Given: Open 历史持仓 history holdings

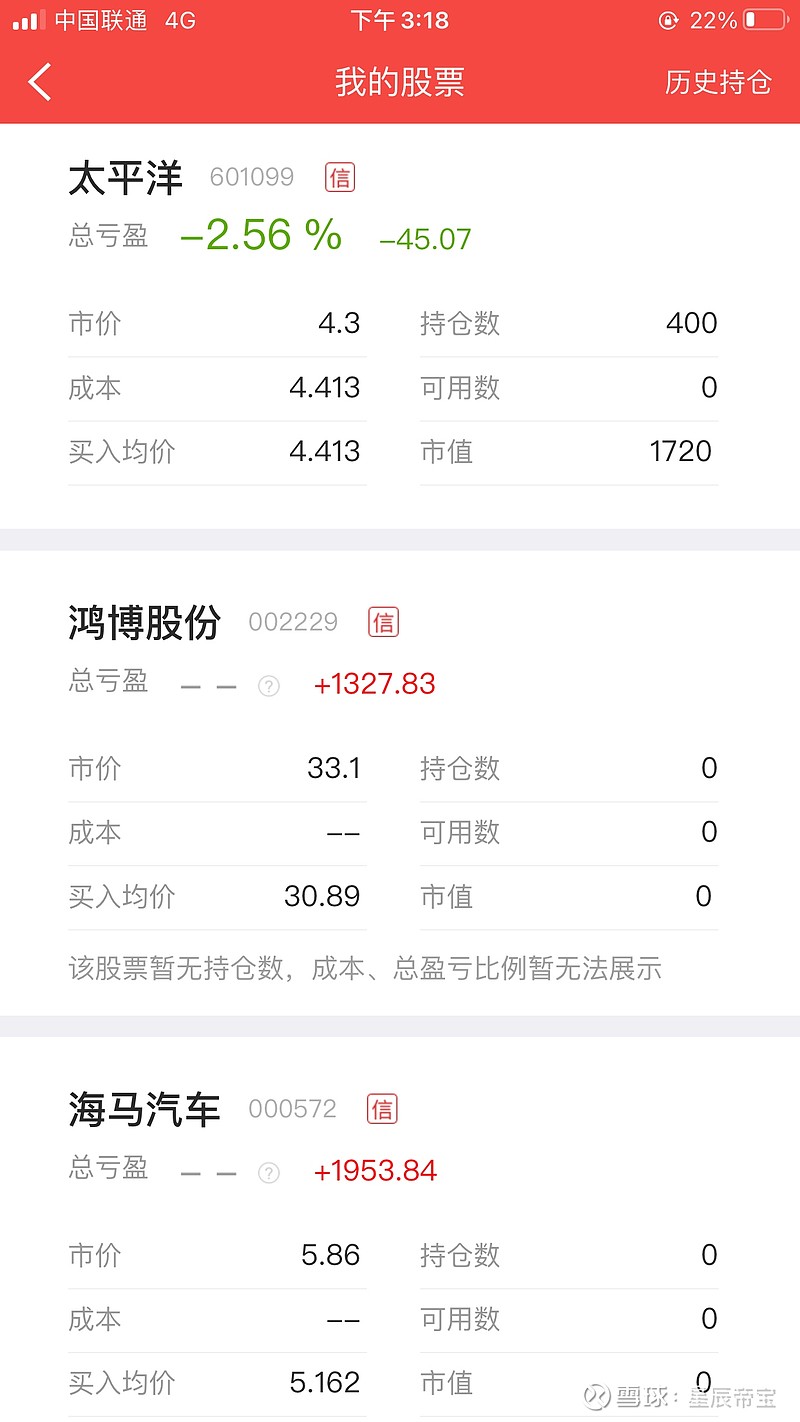Looking at the screenshot, I should [718, 82].
